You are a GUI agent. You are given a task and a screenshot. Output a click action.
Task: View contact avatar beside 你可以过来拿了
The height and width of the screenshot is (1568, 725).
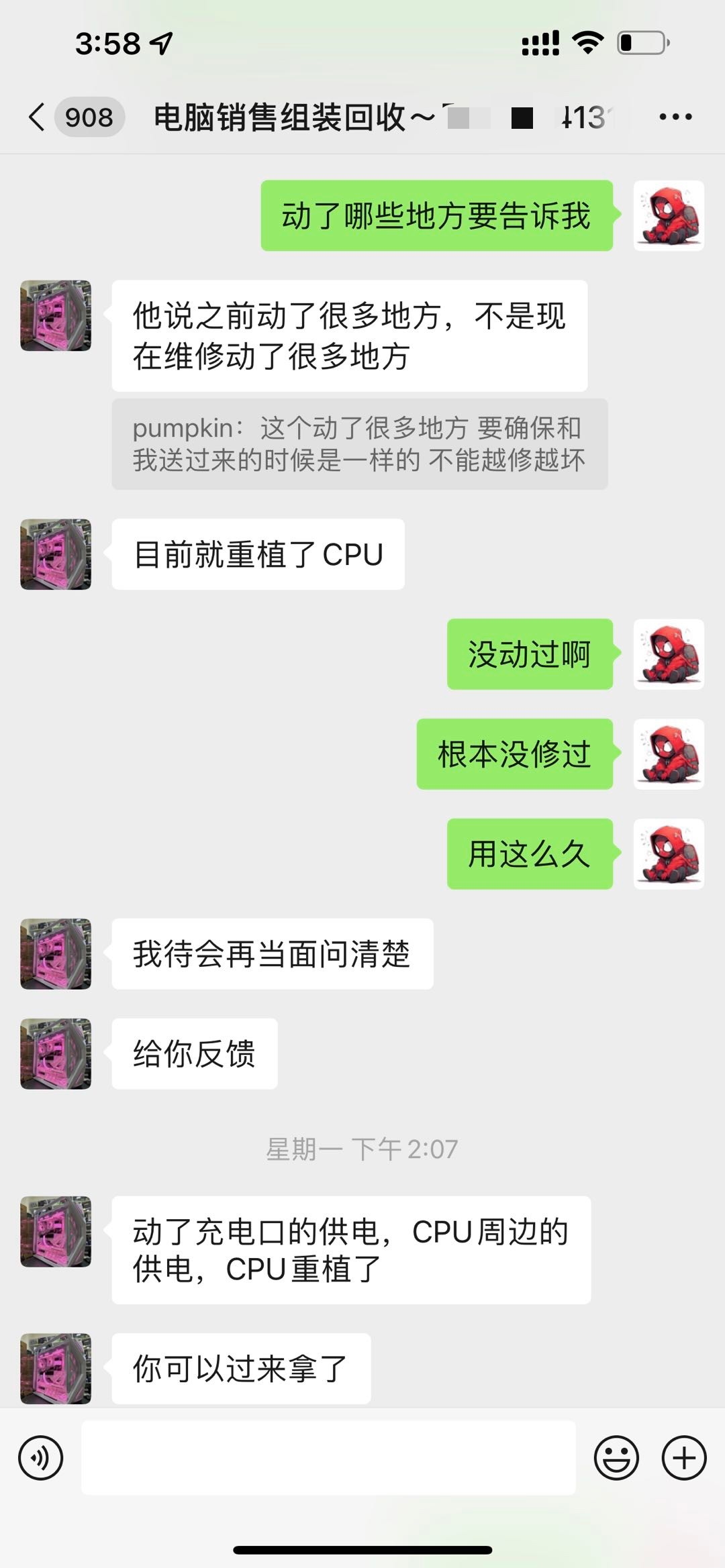56,1368
